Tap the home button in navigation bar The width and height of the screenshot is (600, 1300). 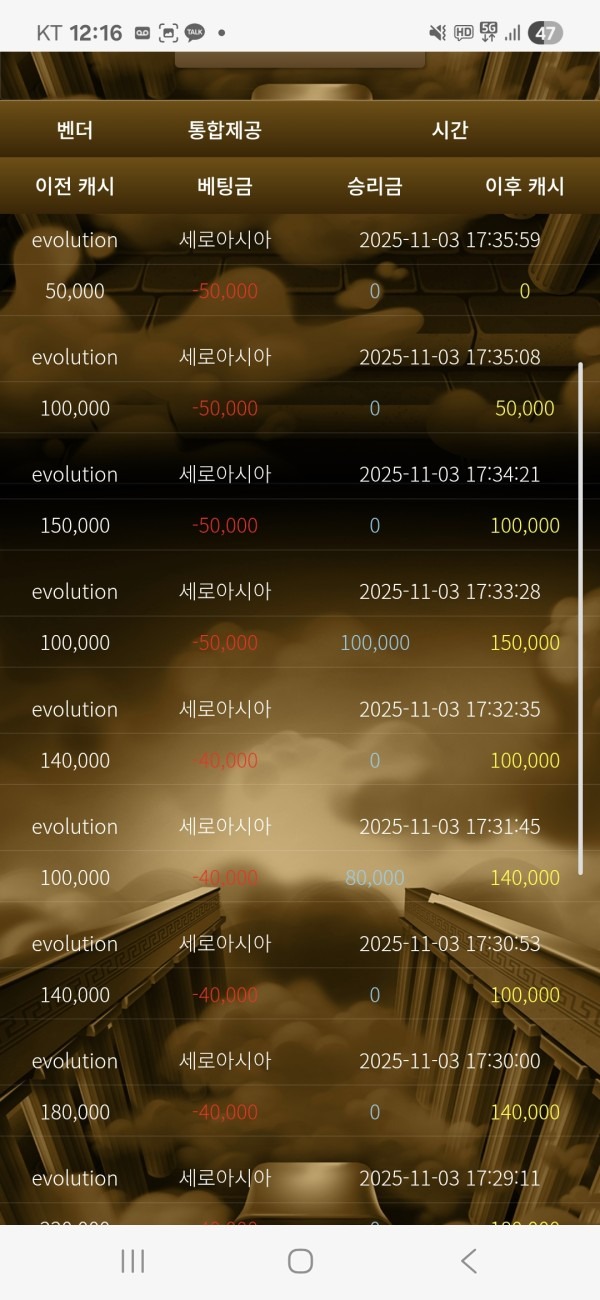pos(300,1261)
